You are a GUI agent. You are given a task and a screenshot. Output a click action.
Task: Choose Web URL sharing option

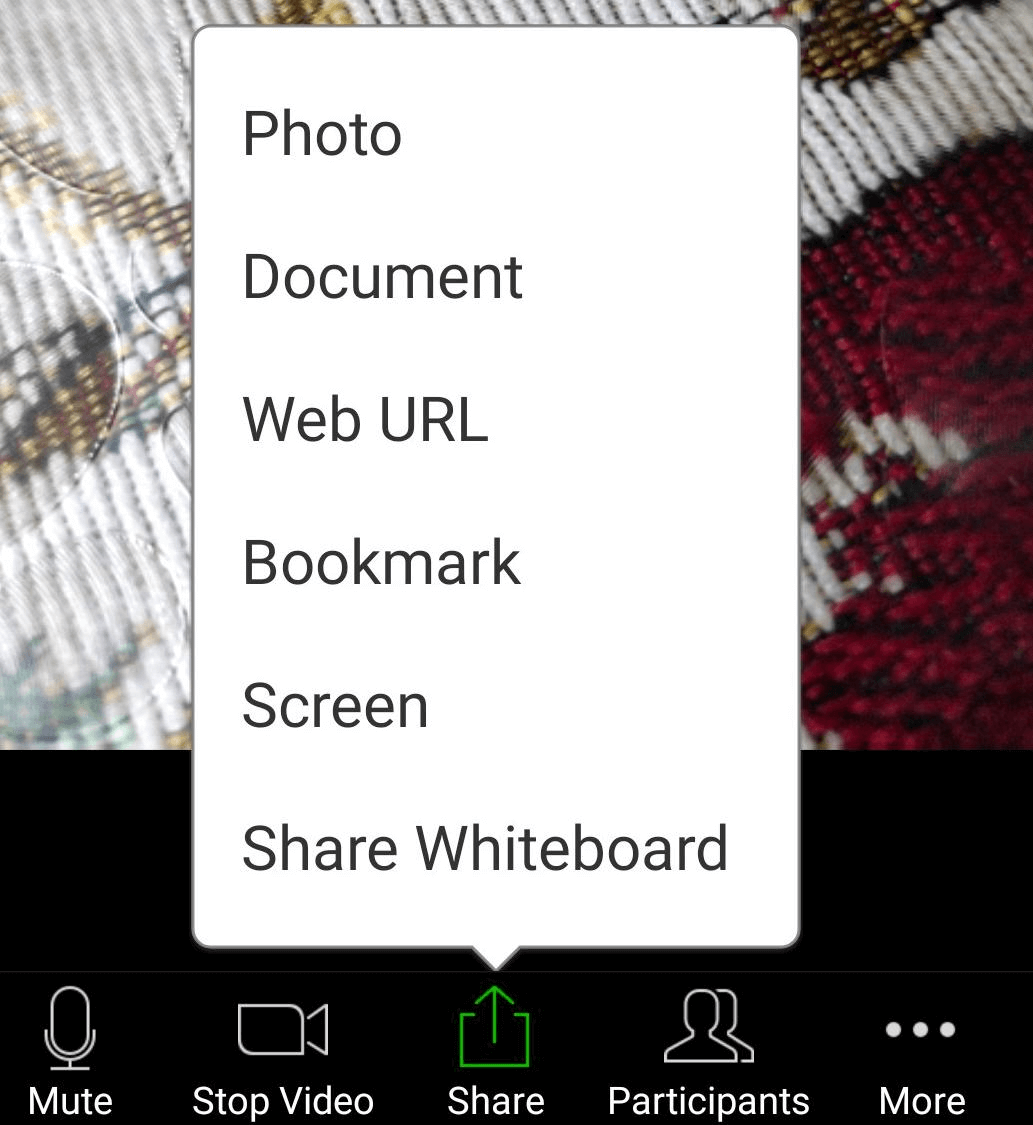point(365,420)
